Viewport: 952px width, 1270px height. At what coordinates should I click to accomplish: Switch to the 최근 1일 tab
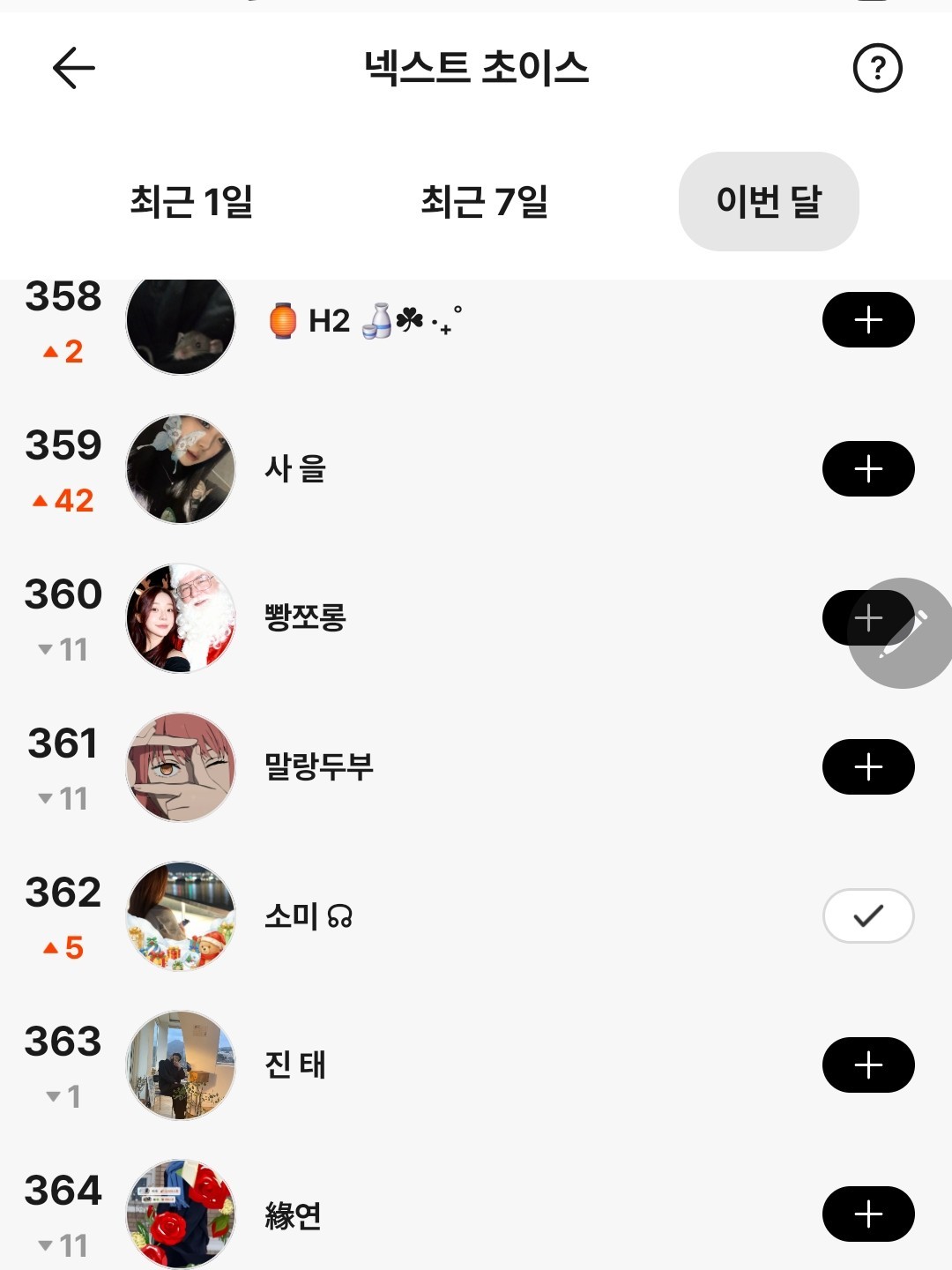(191, 201)
